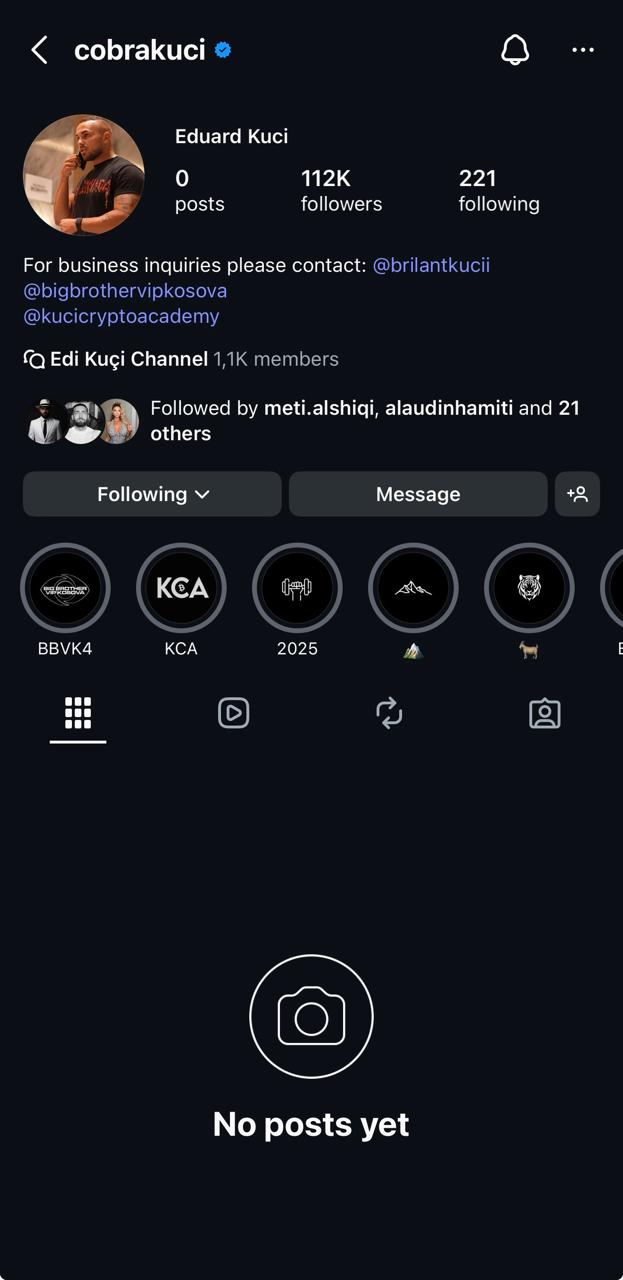The width and height of the screenshot is (623, 1280).
Task: Open the @kucicryptoacademy link
Action: pyautogui.click(x=121, y=316)
